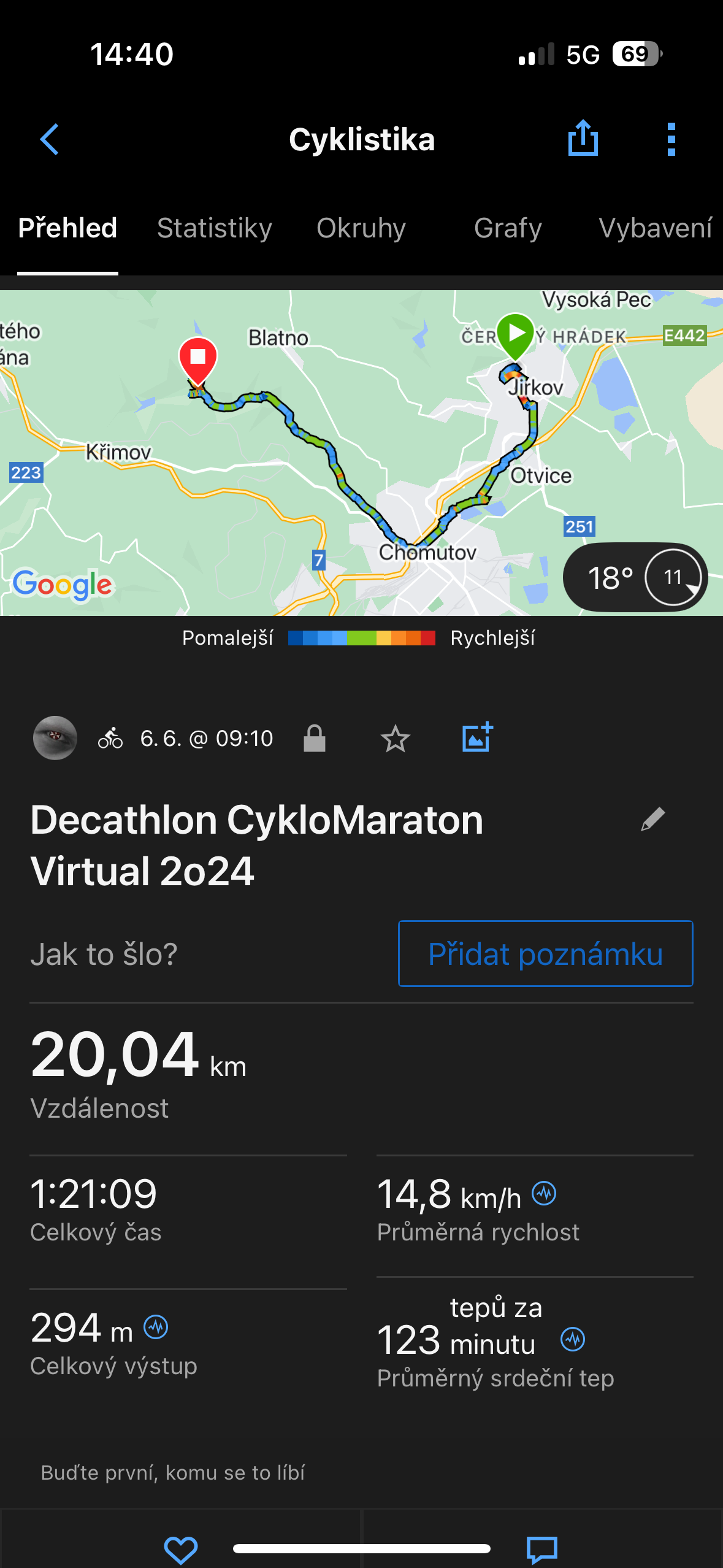723x1568 pixels.
Task: Mark activity as favorite with star
Action: [x=396, y=739]
